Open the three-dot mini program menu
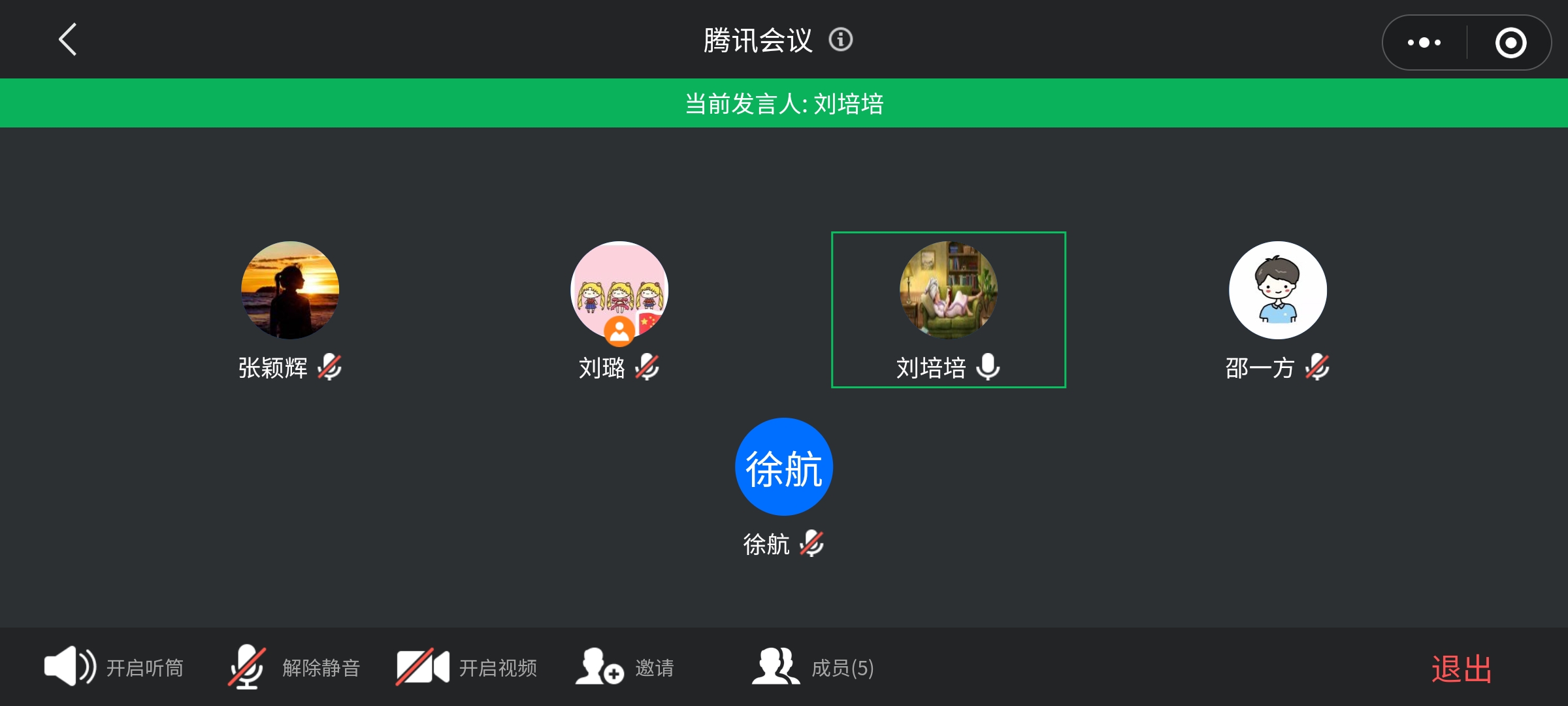The width and height of the screenshot is (1568, 706). click(x=1424, y=42)
